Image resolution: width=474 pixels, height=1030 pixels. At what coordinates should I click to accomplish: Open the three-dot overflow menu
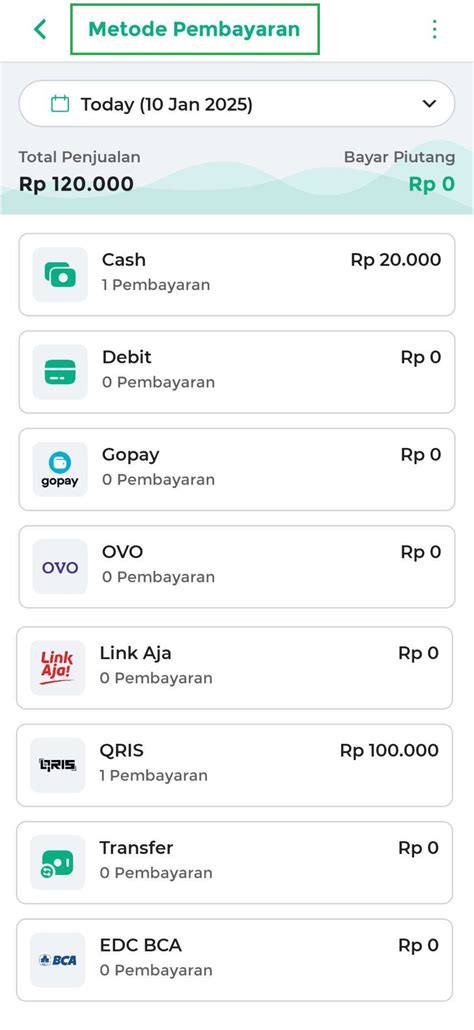pos(434,30)
